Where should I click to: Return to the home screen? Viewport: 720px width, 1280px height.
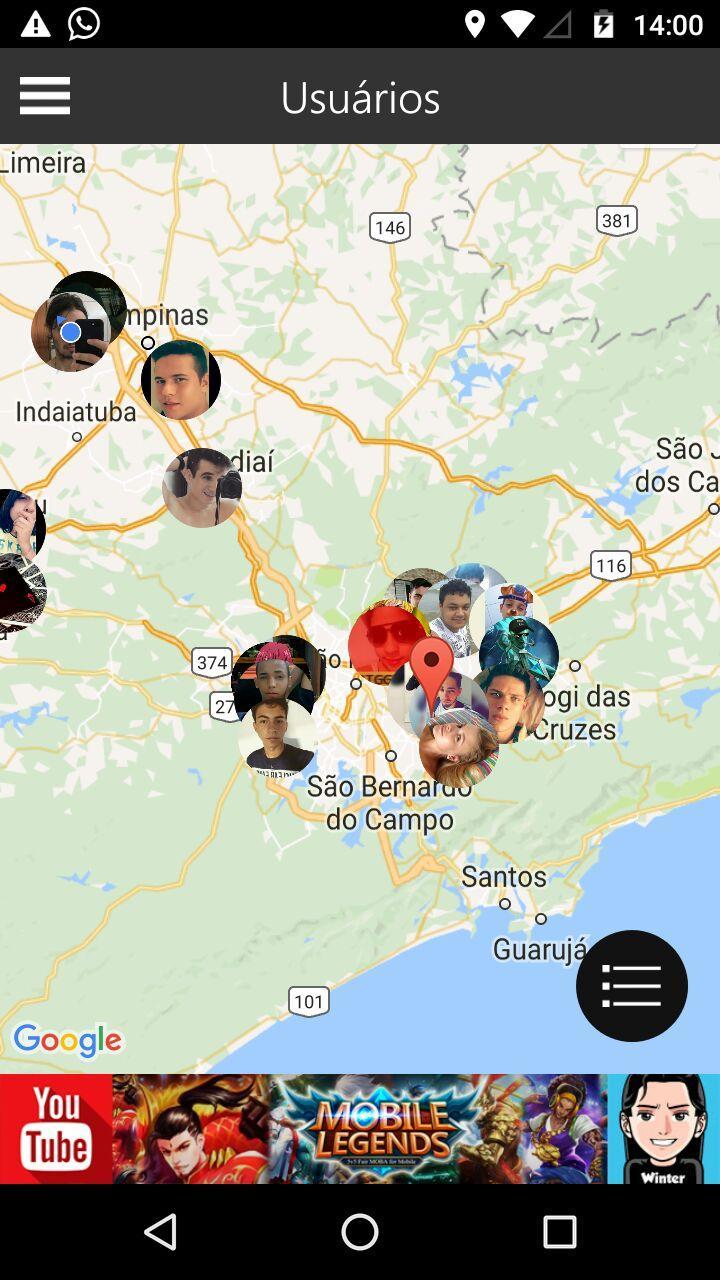(x=360, y=1232)
